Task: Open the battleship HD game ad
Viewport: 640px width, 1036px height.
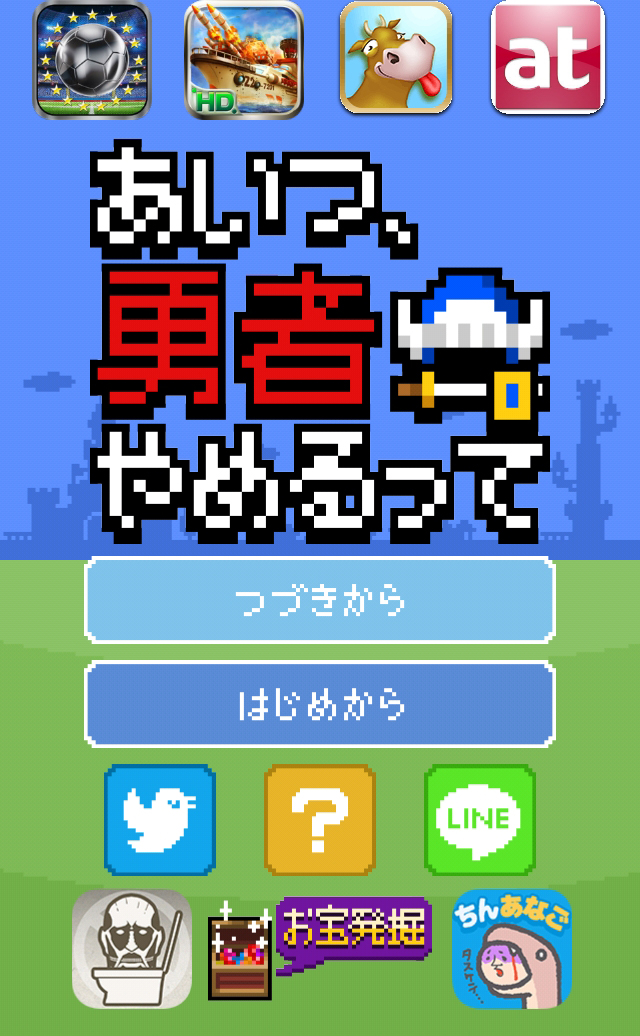Action: [x=244, y=59]
